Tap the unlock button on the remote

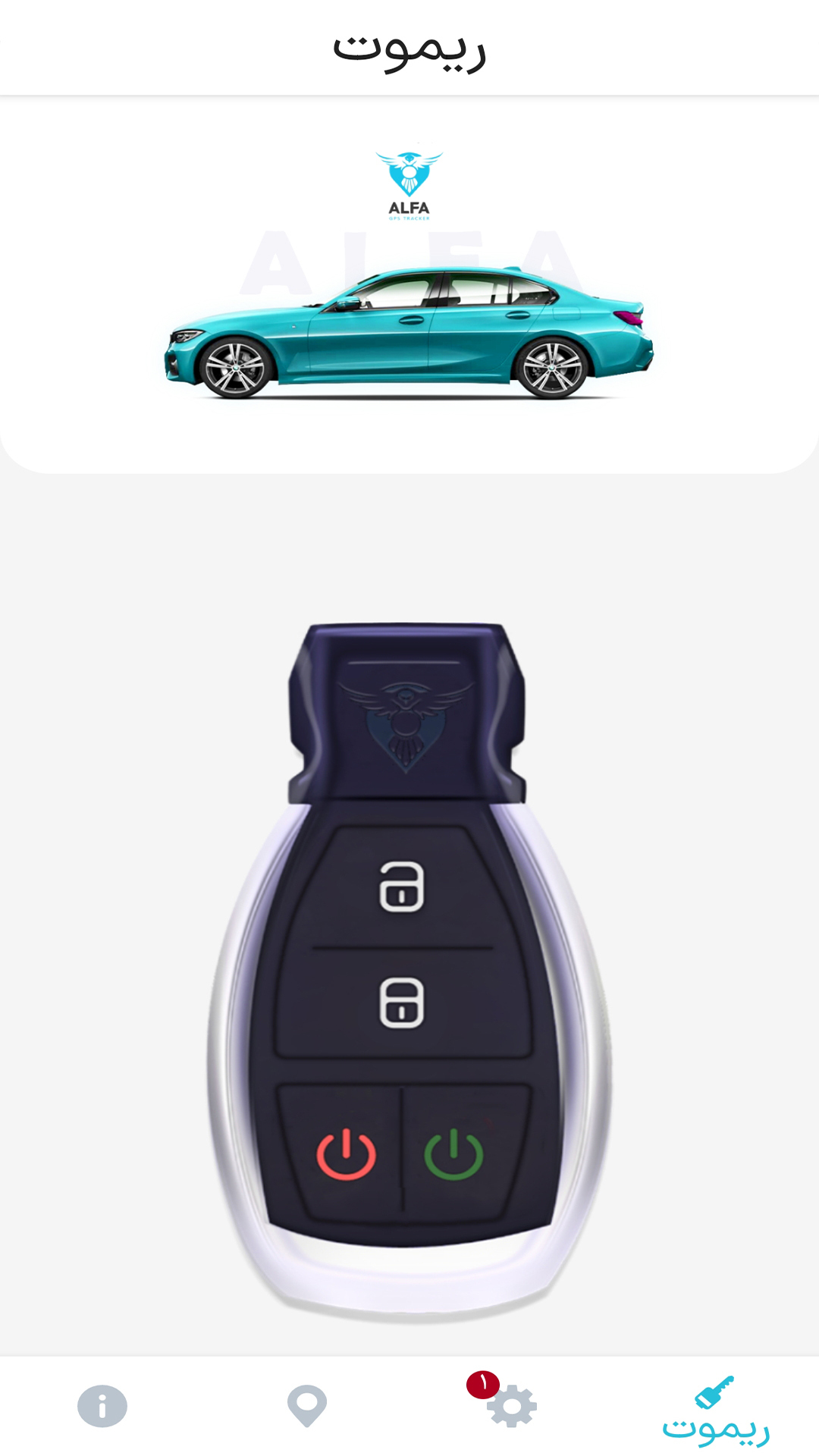tap(402, 886)
